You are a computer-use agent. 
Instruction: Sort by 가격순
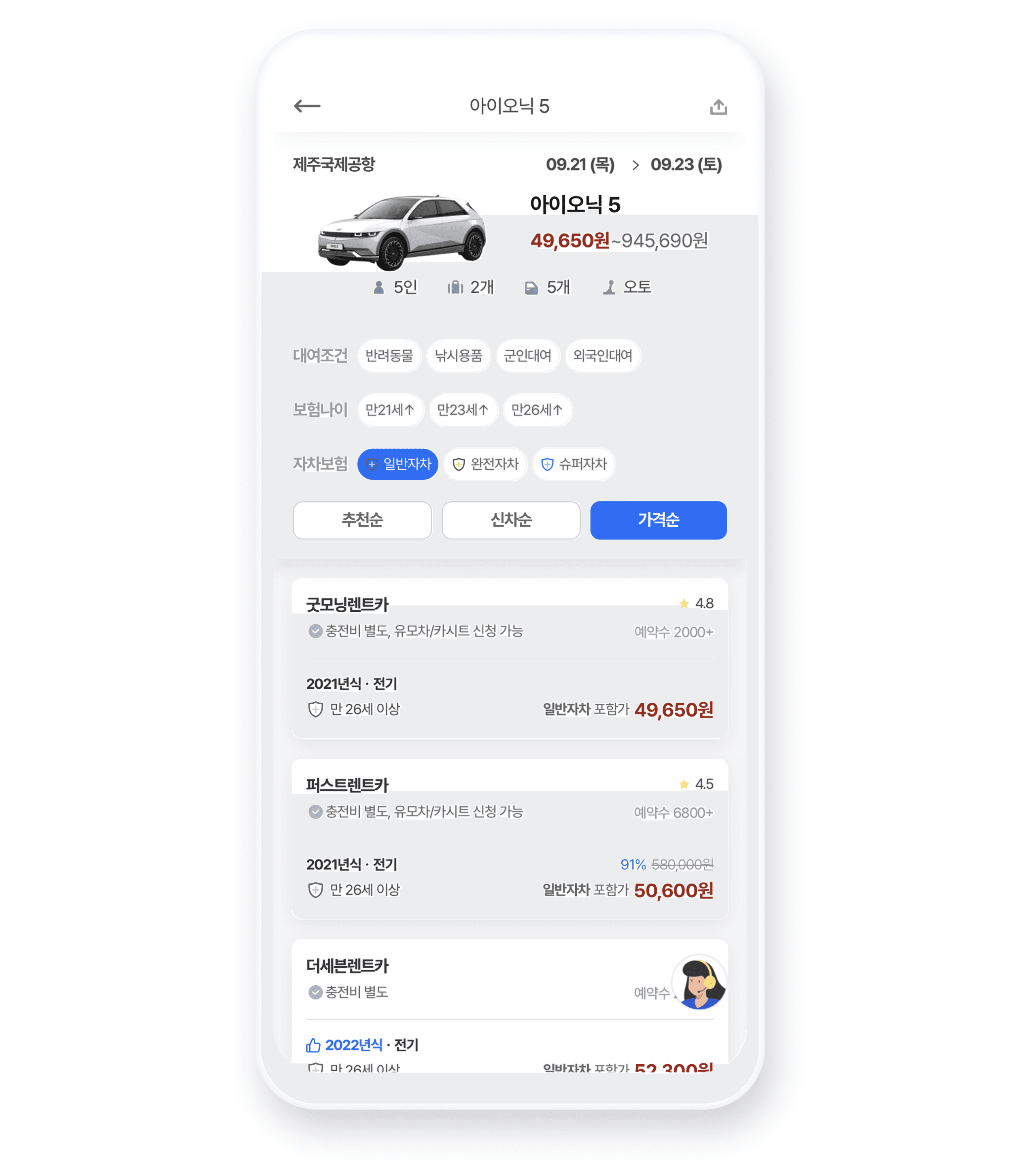click(658, 520)
